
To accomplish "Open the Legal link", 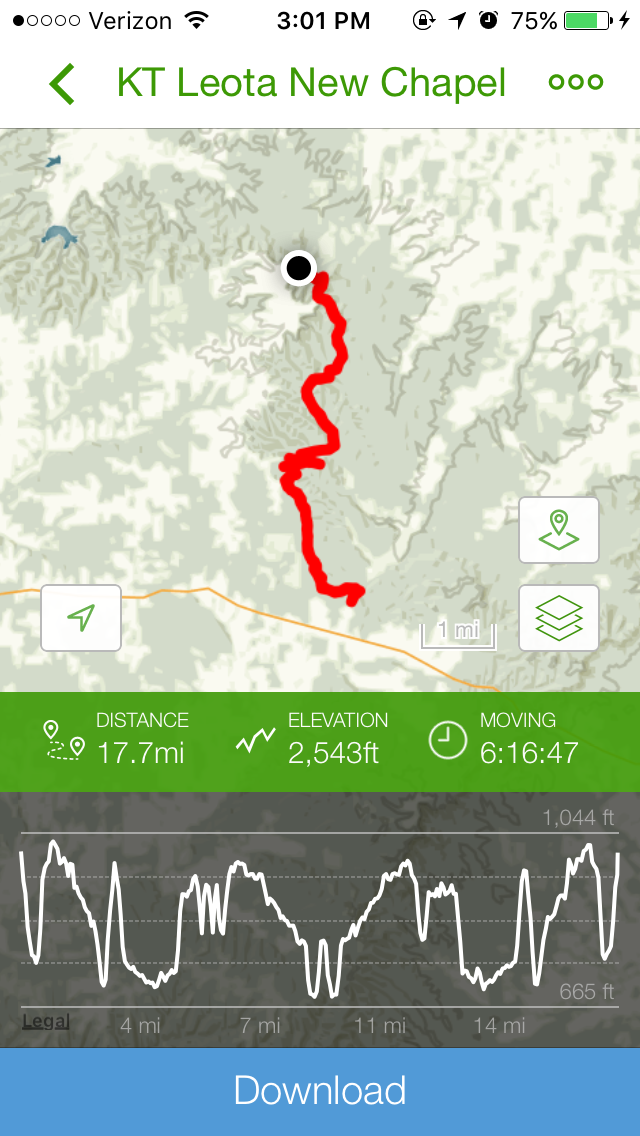I will pos(46,1021).
